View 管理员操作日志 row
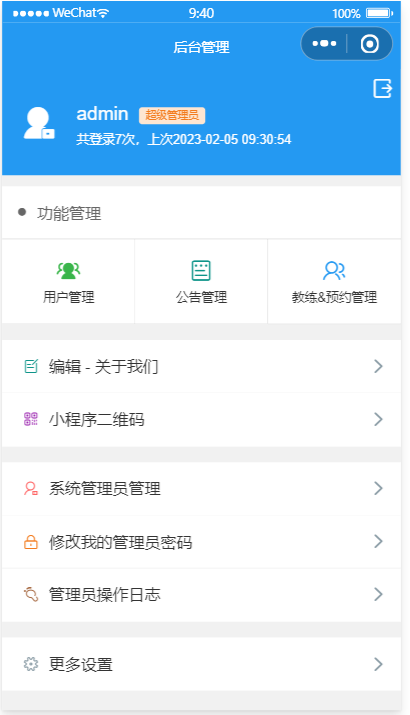This screenshot has width=410, height=715. tap(201, 595)
